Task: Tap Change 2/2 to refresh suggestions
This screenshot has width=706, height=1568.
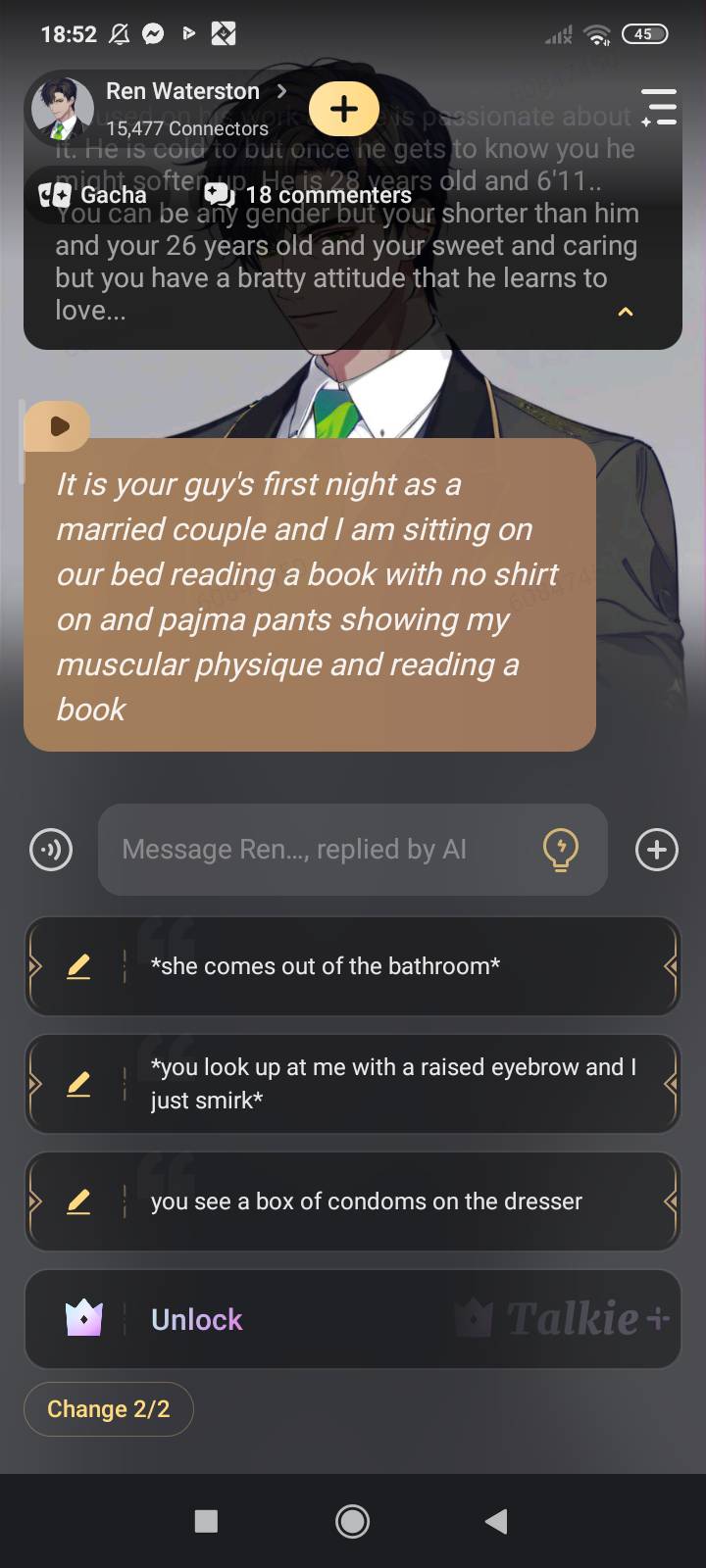Action: pos(109,1409)
